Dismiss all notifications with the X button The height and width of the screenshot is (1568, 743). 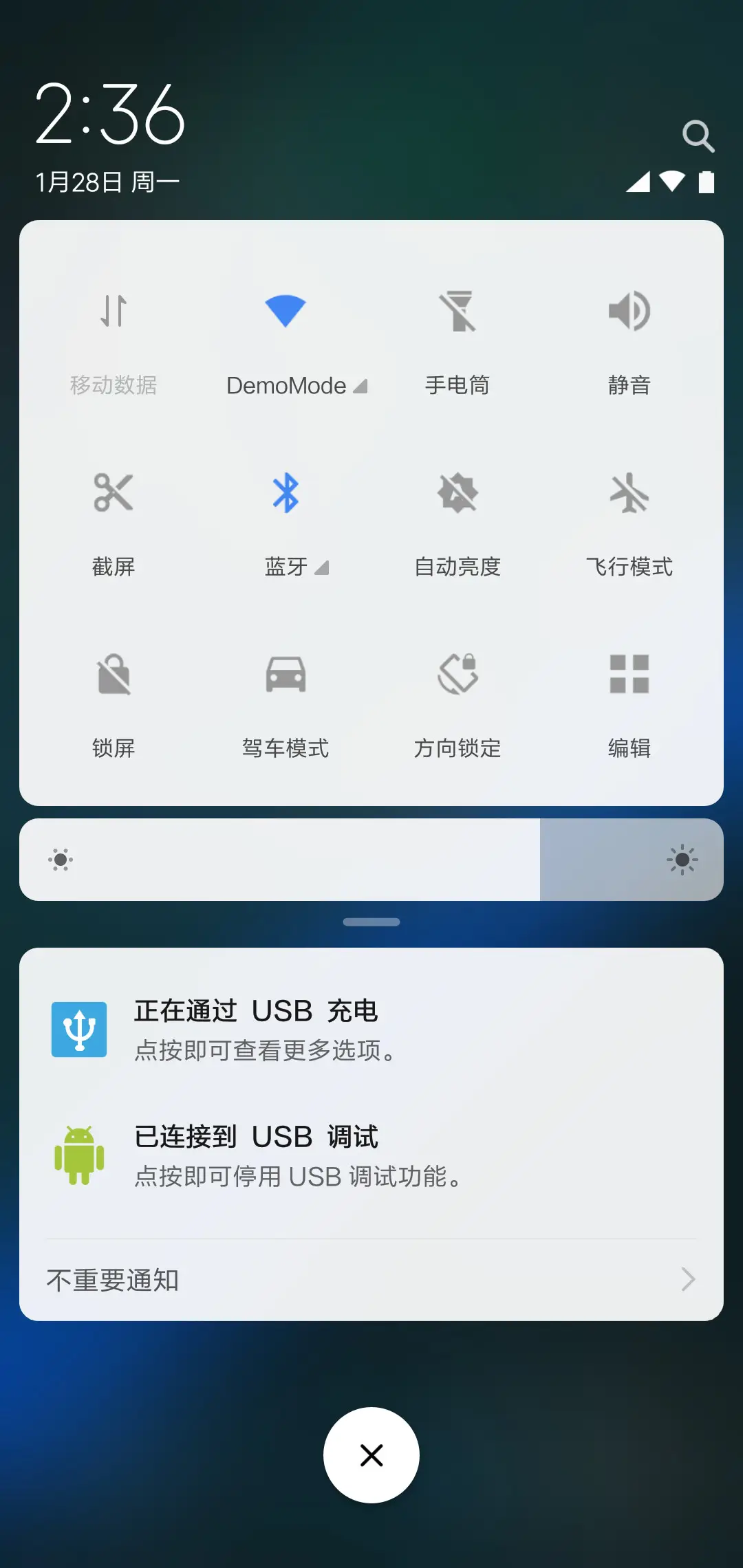(371, 1455)
